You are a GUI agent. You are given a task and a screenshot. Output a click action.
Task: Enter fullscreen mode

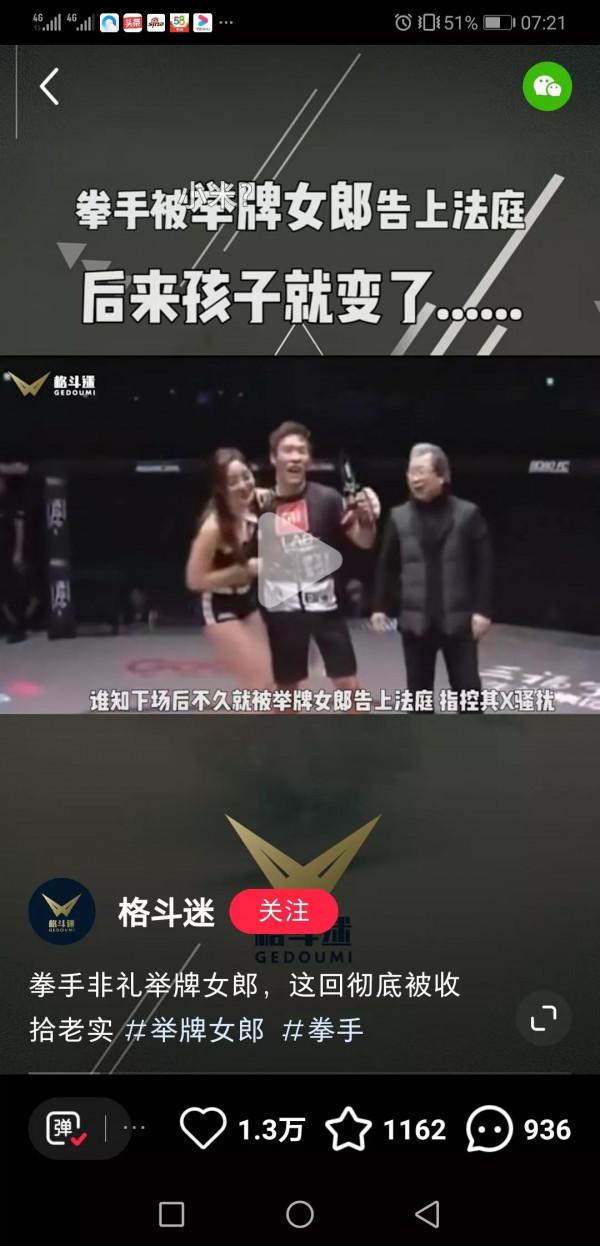point(543,1018)
